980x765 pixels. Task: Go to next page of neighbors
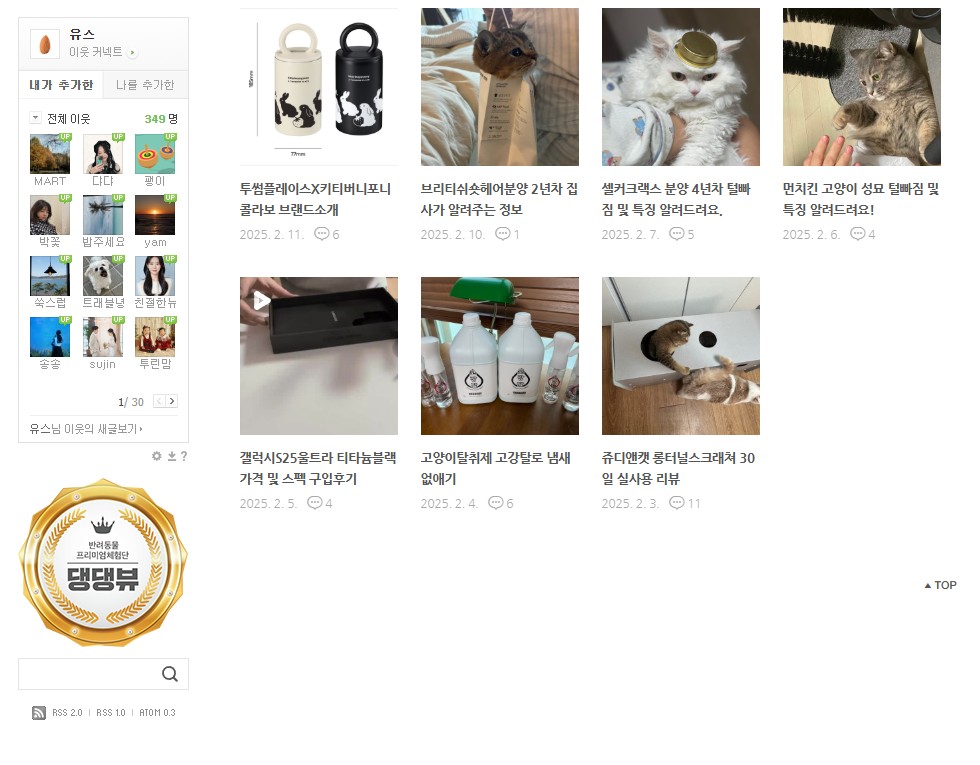tap(172, 402)
